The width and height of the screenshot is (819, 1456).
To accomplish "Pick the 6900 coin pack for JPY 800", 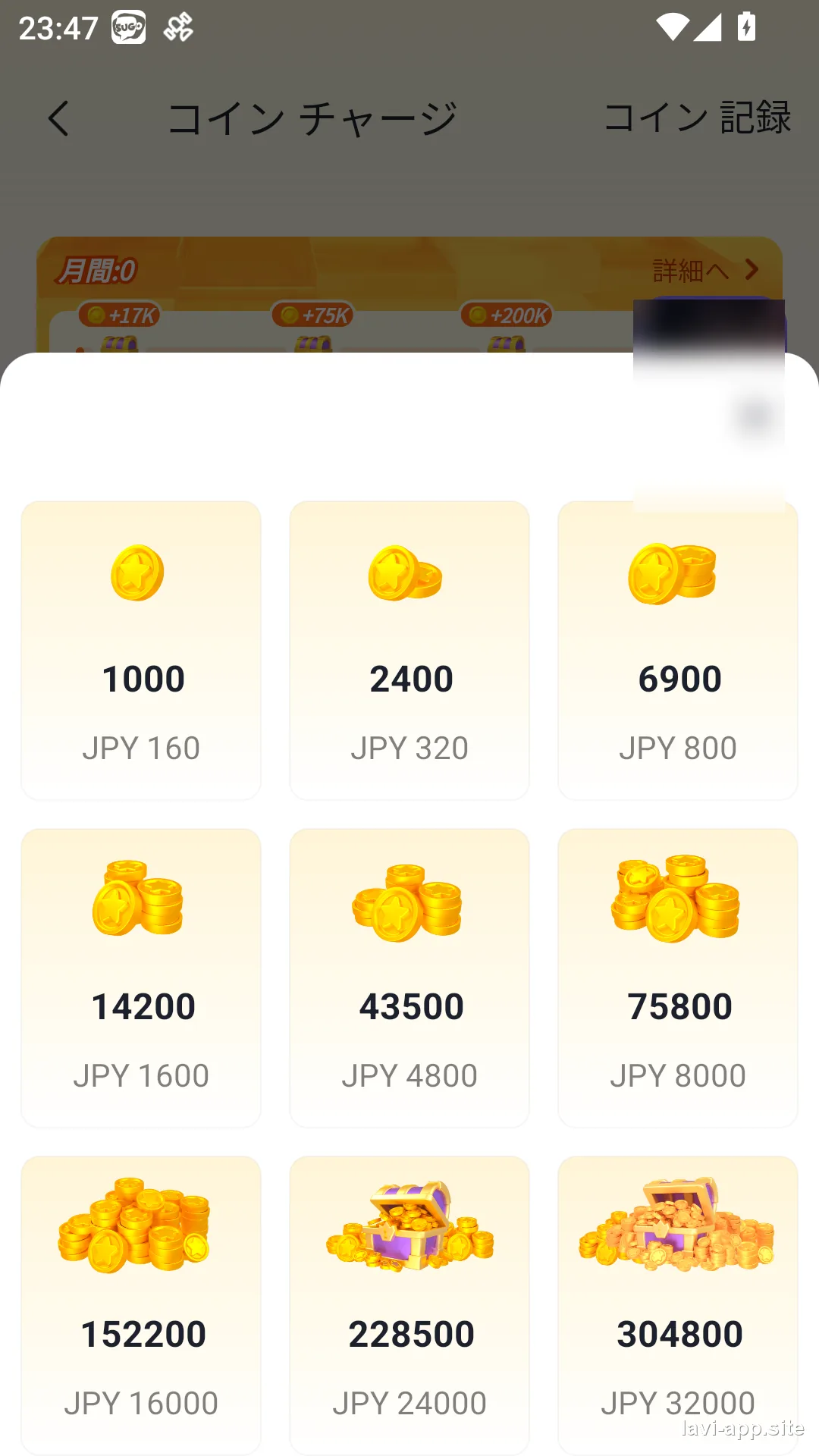I will [678, 650].
